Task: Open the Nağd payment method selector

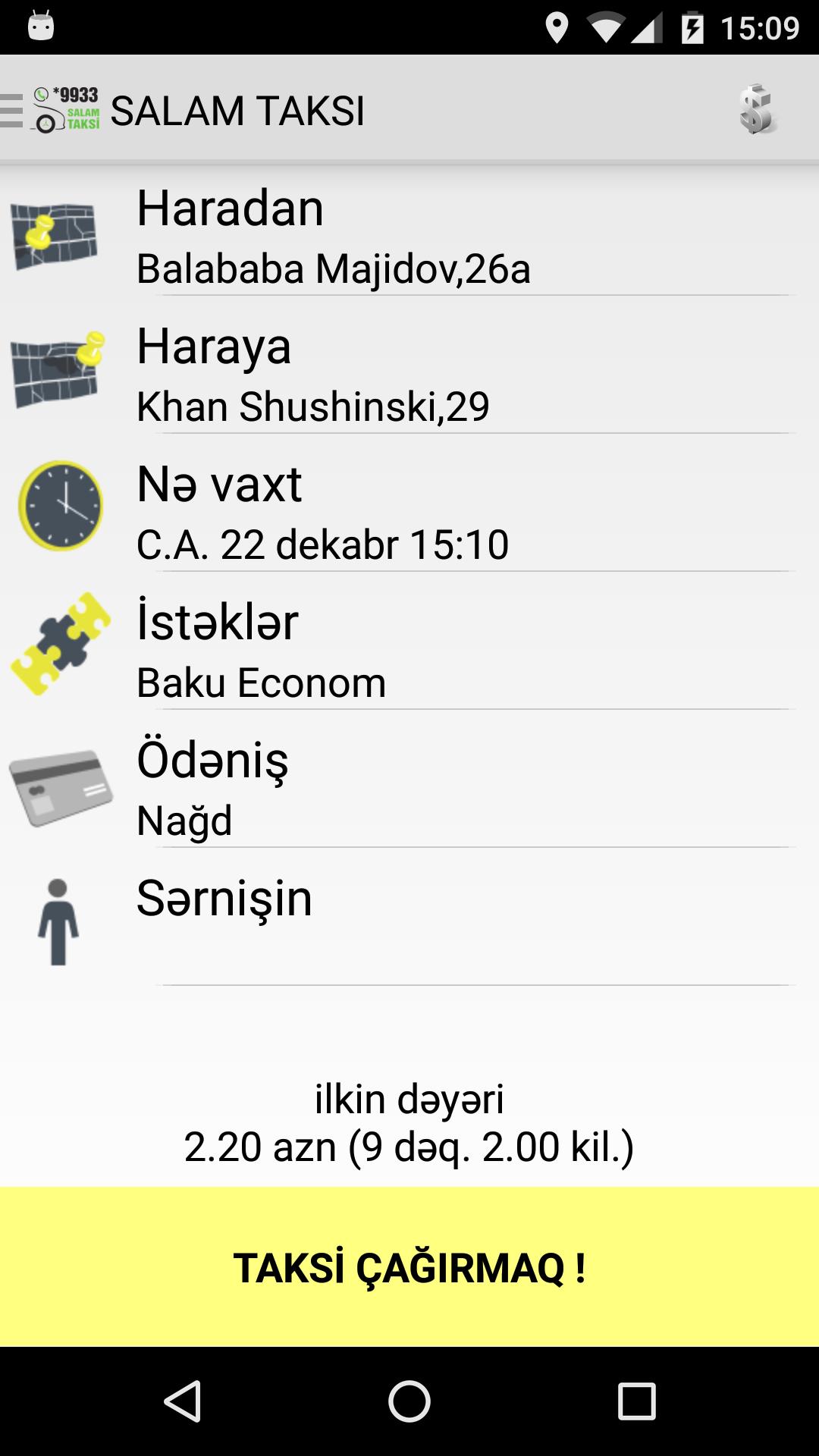Action: coord(470,821)
